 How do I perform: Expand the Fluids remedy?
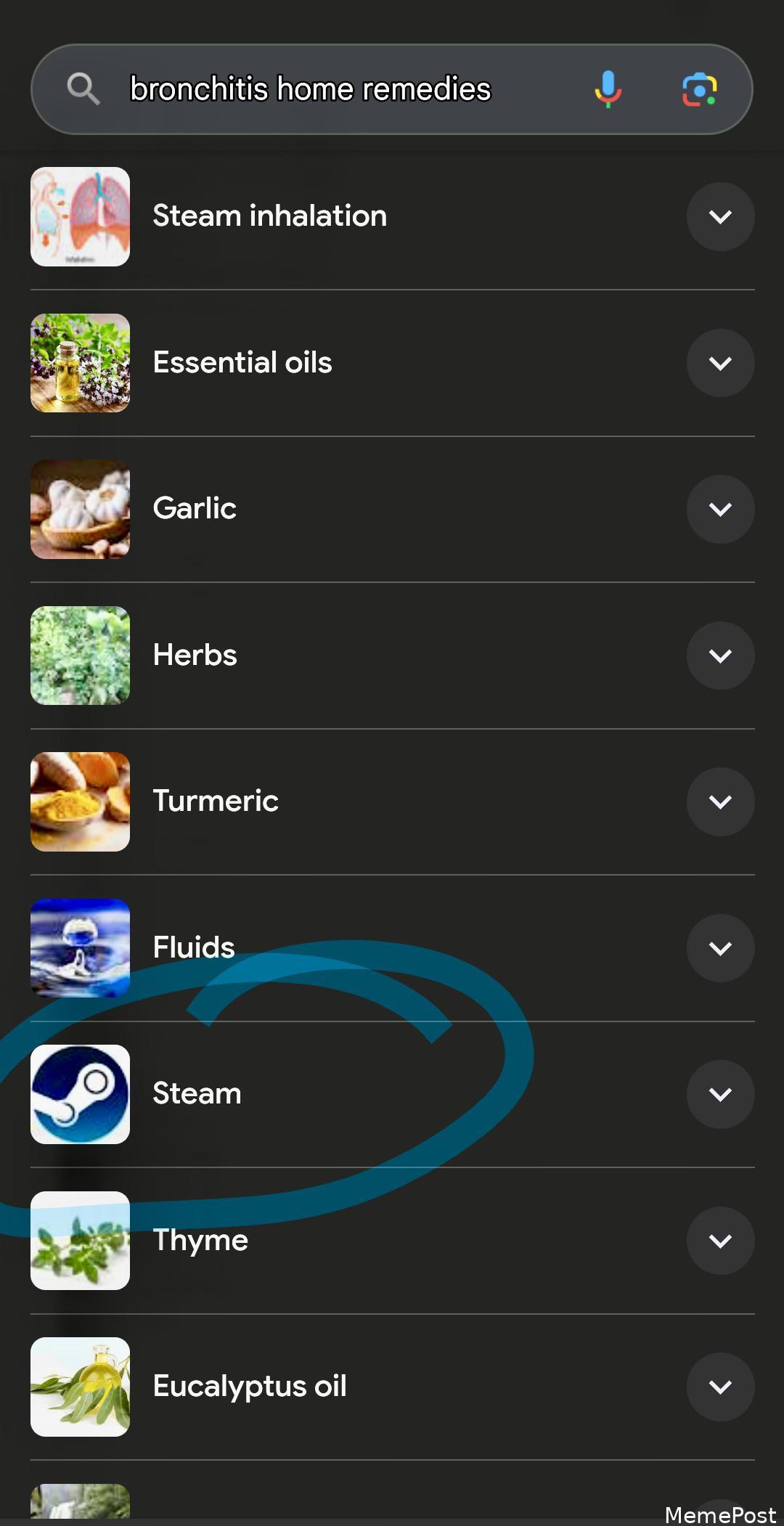719,948
